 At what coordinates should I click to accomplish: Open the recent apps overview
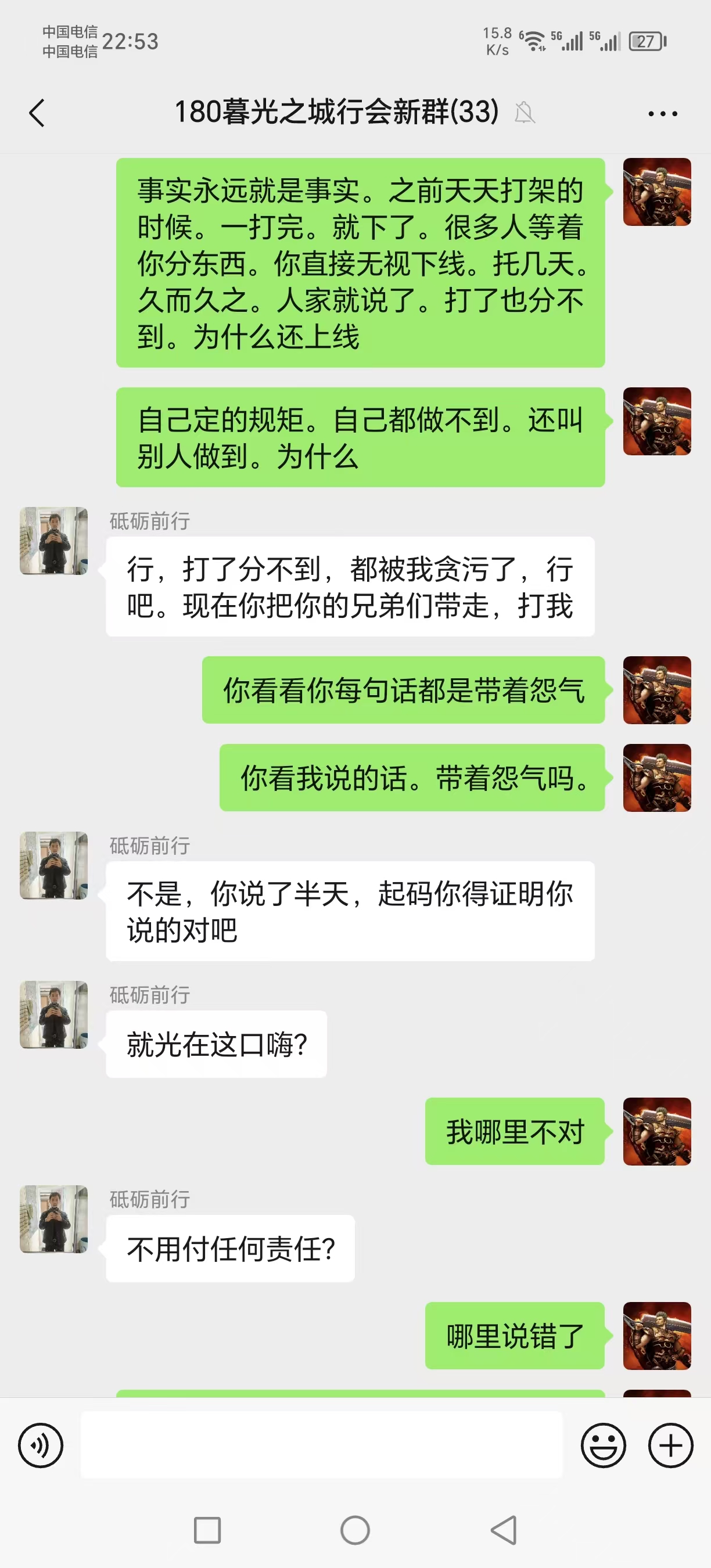coord(207,1530)
